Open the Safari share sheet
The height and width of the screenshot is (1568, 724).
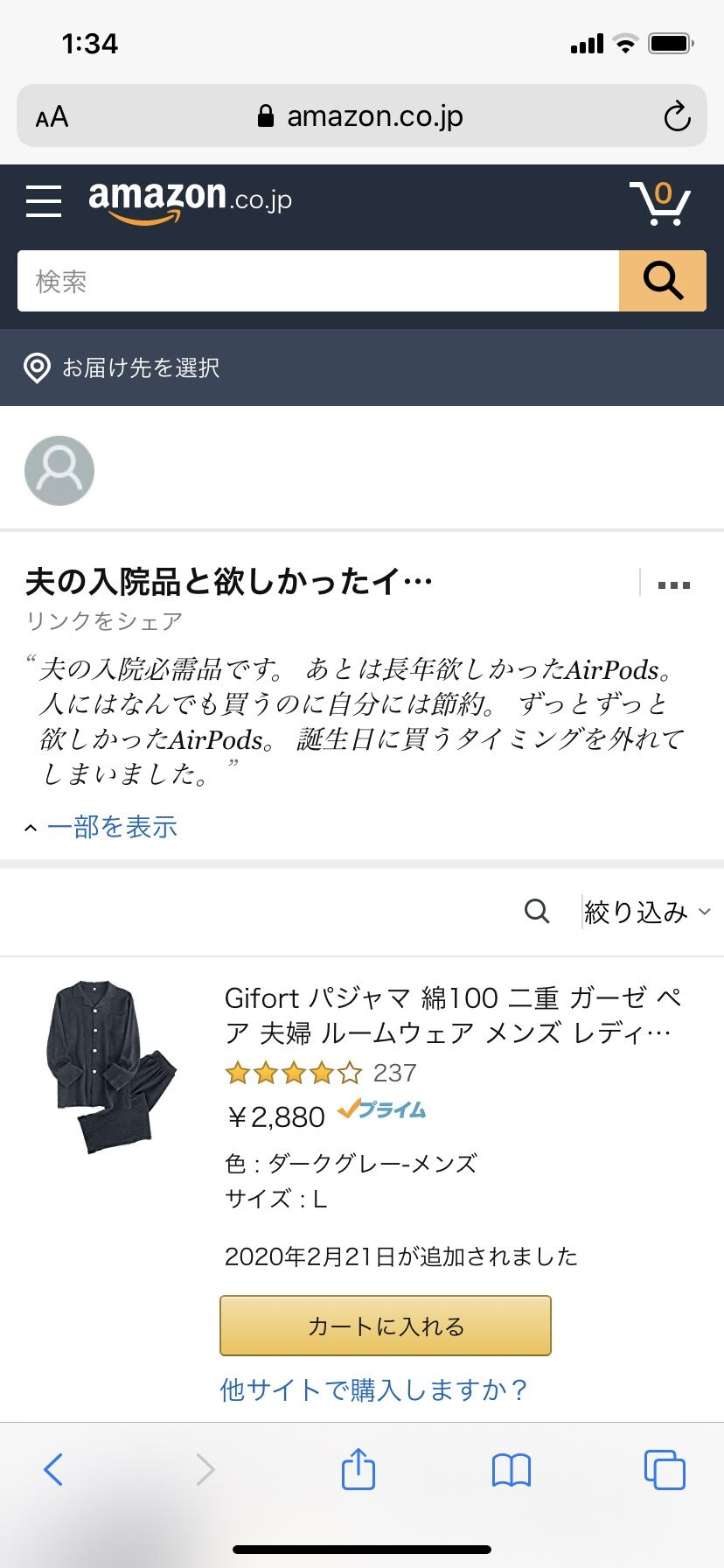coord(358,1469)
